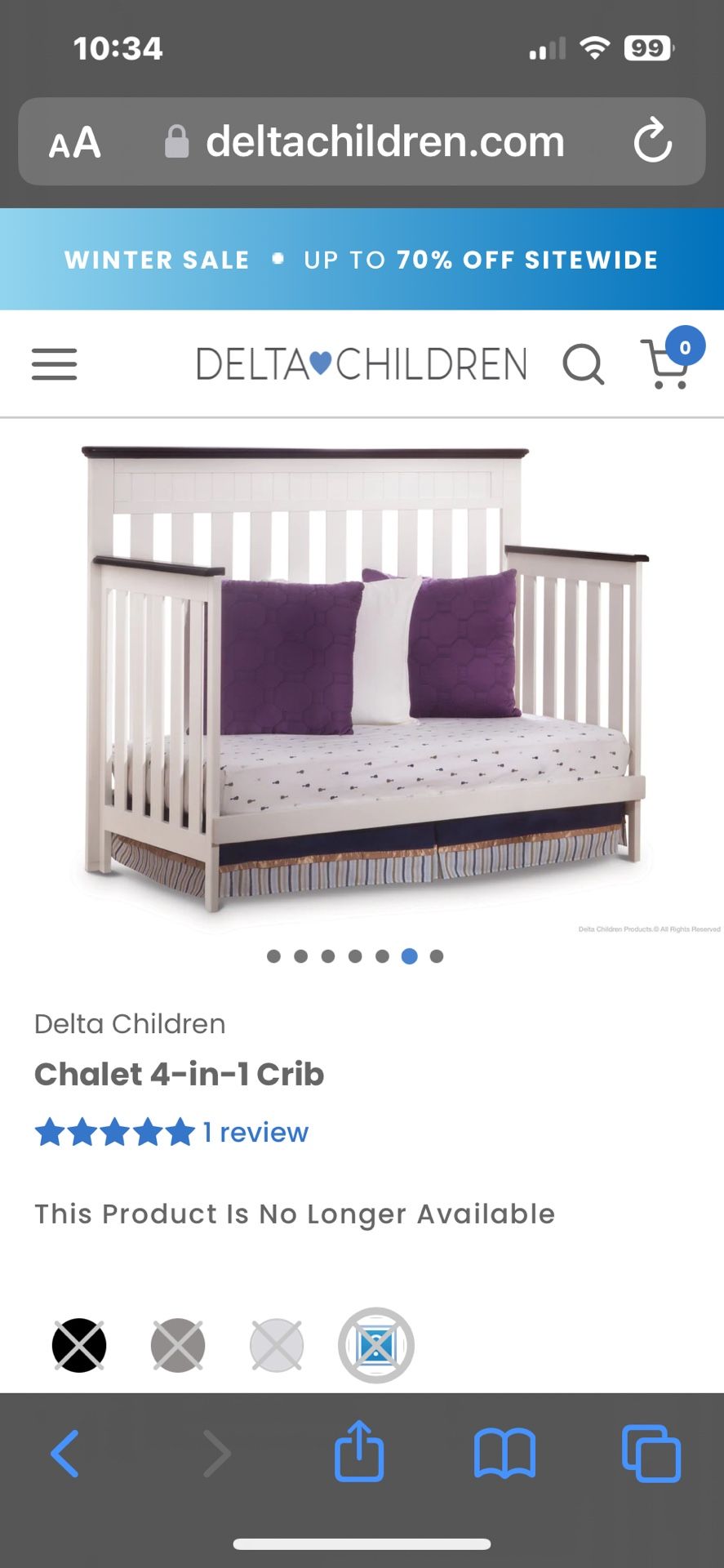The height and width of the screenshot is (1568, 724).
Task: Select the light gray color swatch
Action: 277,1345
